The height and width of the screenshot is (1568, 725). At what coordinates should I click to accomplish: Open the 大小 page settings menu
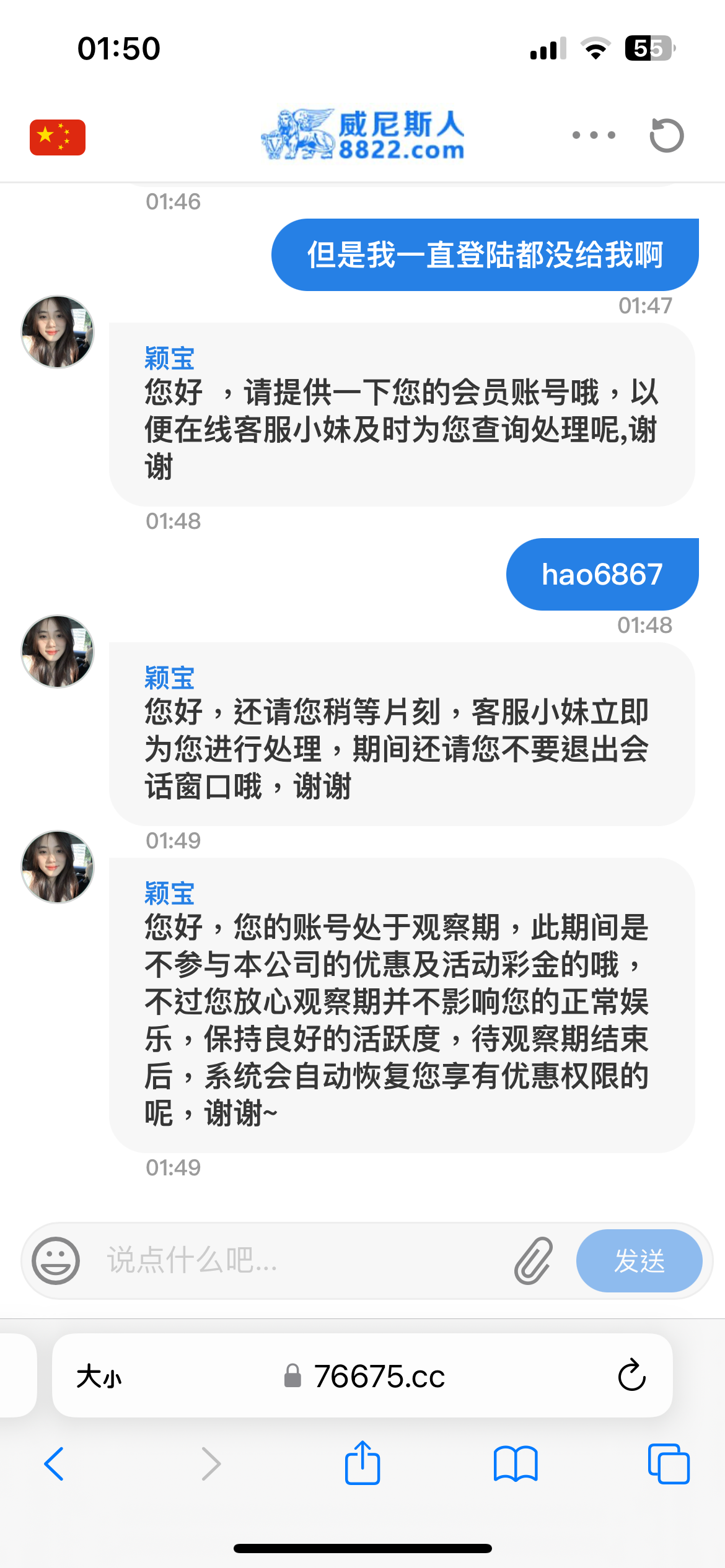(99, 1377)
